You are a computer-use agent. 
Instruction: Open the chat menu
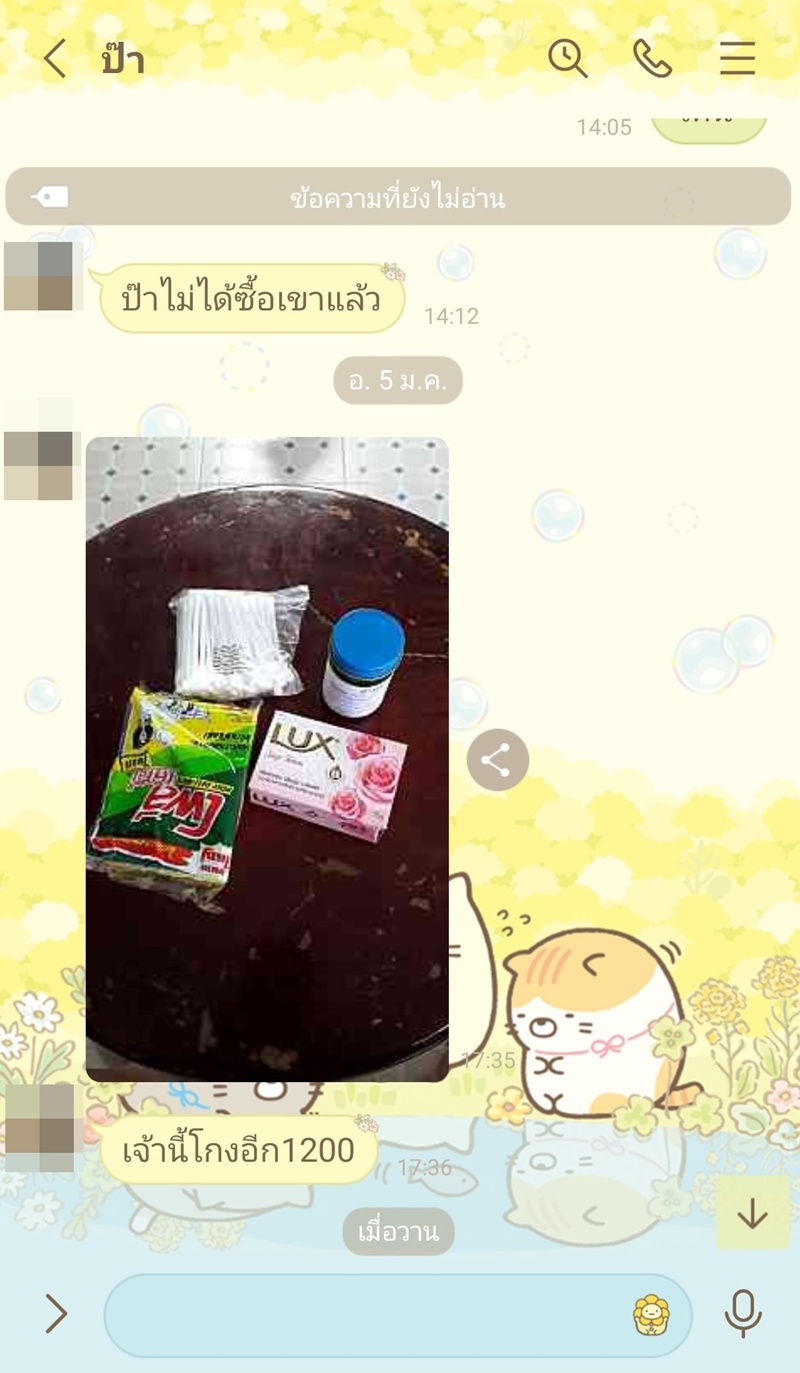pyautogui.click(x=737, y=59)
